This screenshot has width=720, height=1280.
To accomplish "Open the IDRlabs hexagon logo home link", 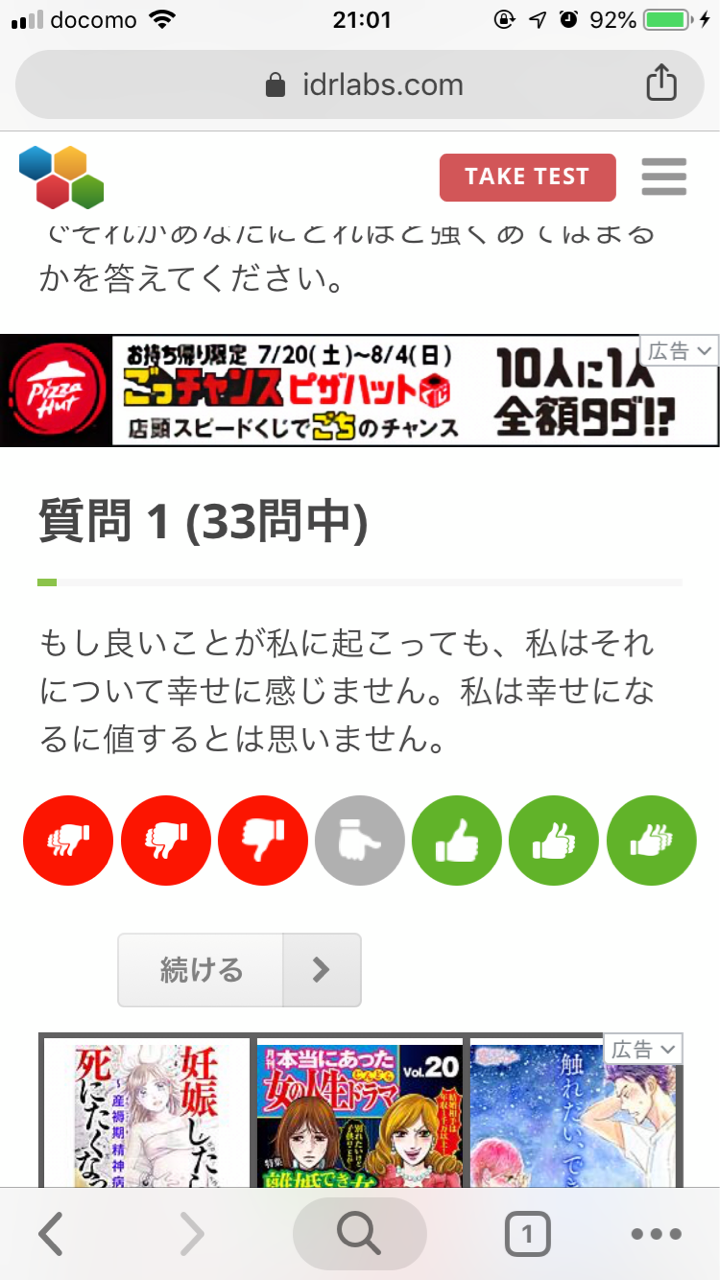I will [x=61, y=177].
